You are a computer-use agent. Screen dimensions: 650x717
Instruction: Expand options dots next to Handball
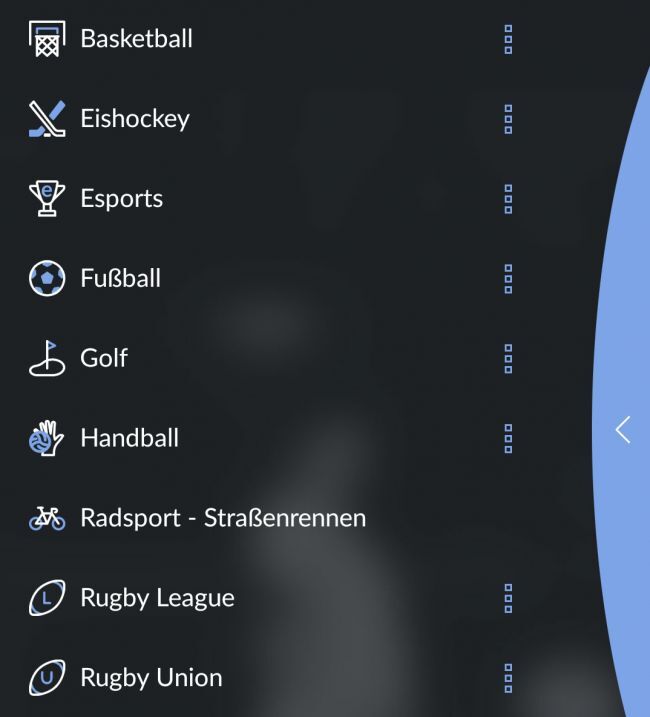508,438
